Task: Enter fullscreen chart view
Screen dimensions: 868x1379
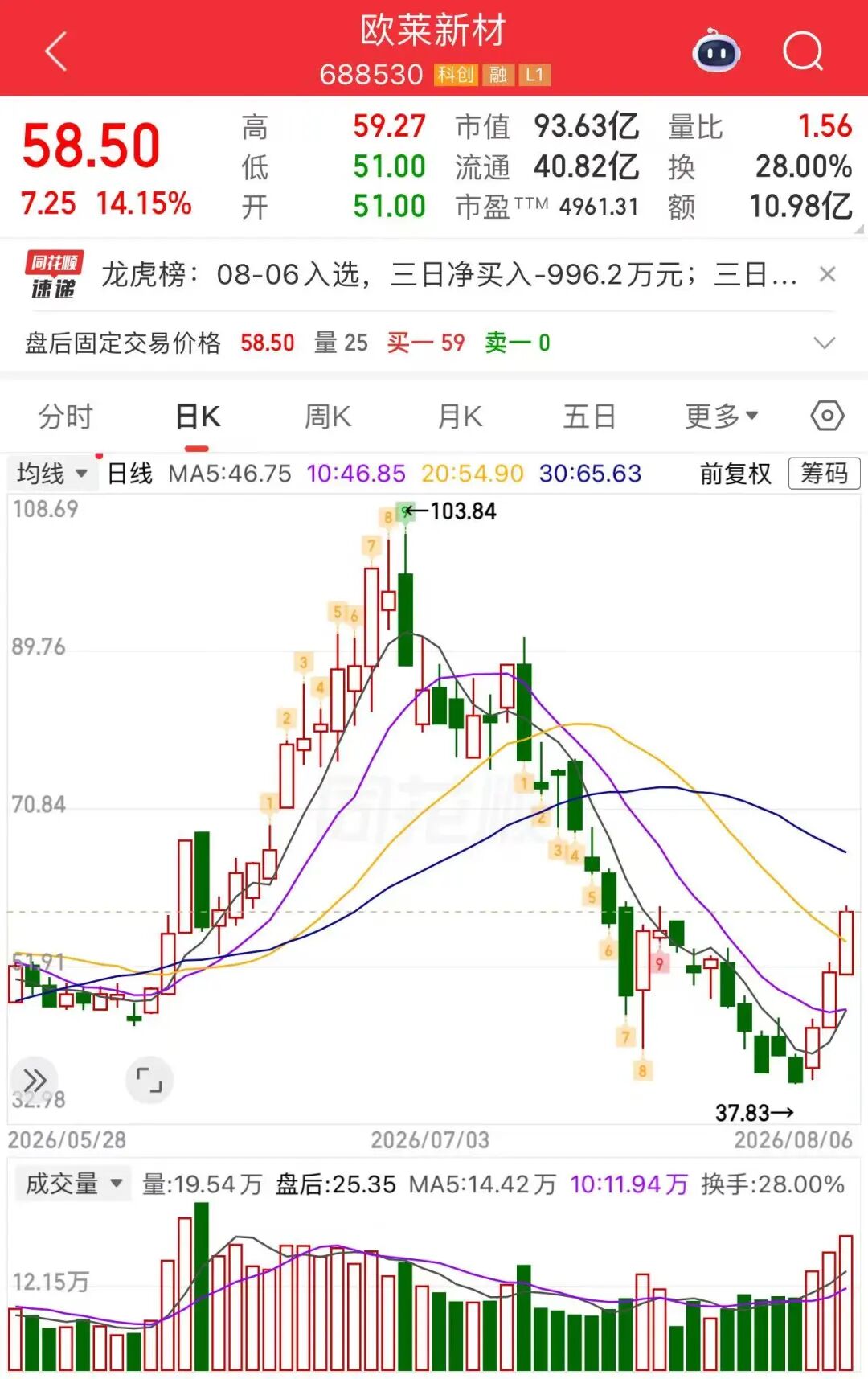Action: tap(149, 1080)
